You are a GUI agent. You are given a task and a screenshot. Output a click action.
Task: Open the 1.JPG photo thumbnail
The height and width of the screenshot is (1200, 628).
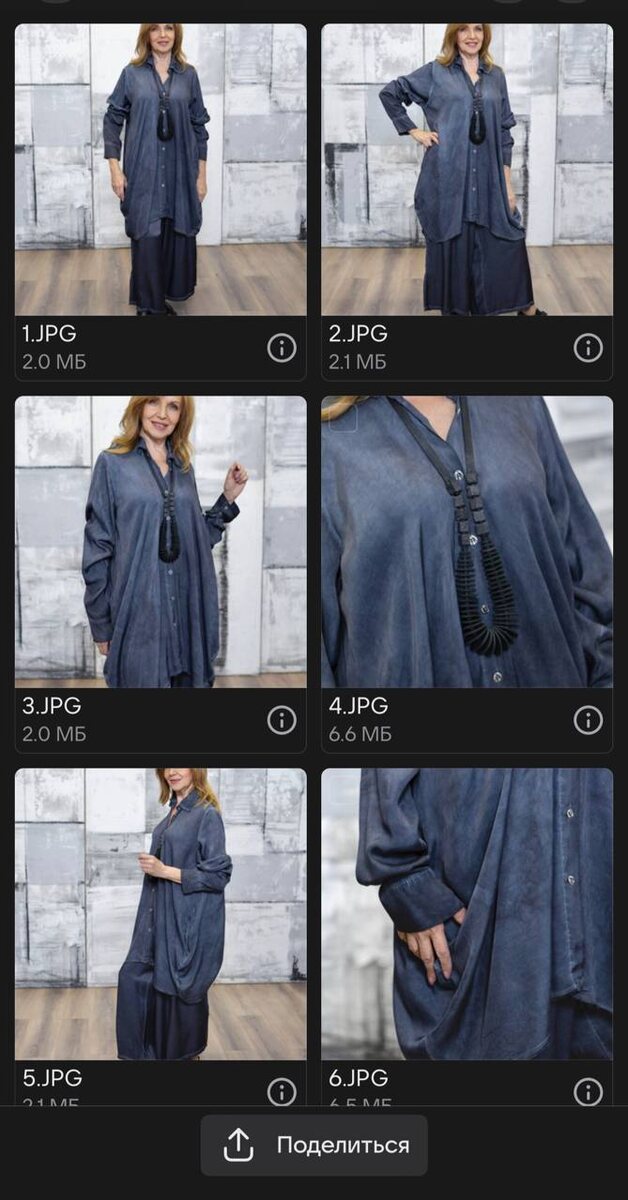point(161,170)
